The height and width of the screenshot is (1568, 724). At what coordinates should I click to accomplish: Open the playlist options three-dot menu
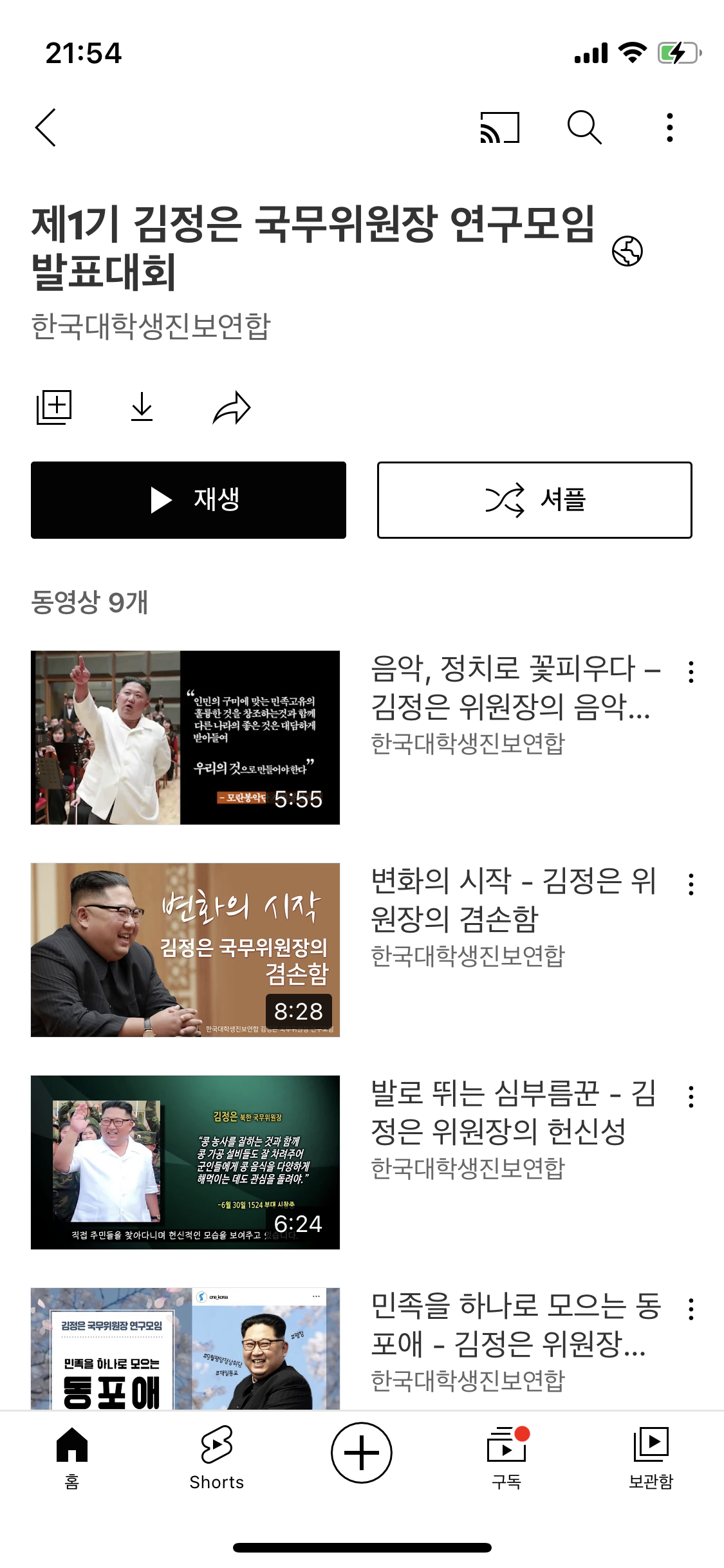pos(669,127)
